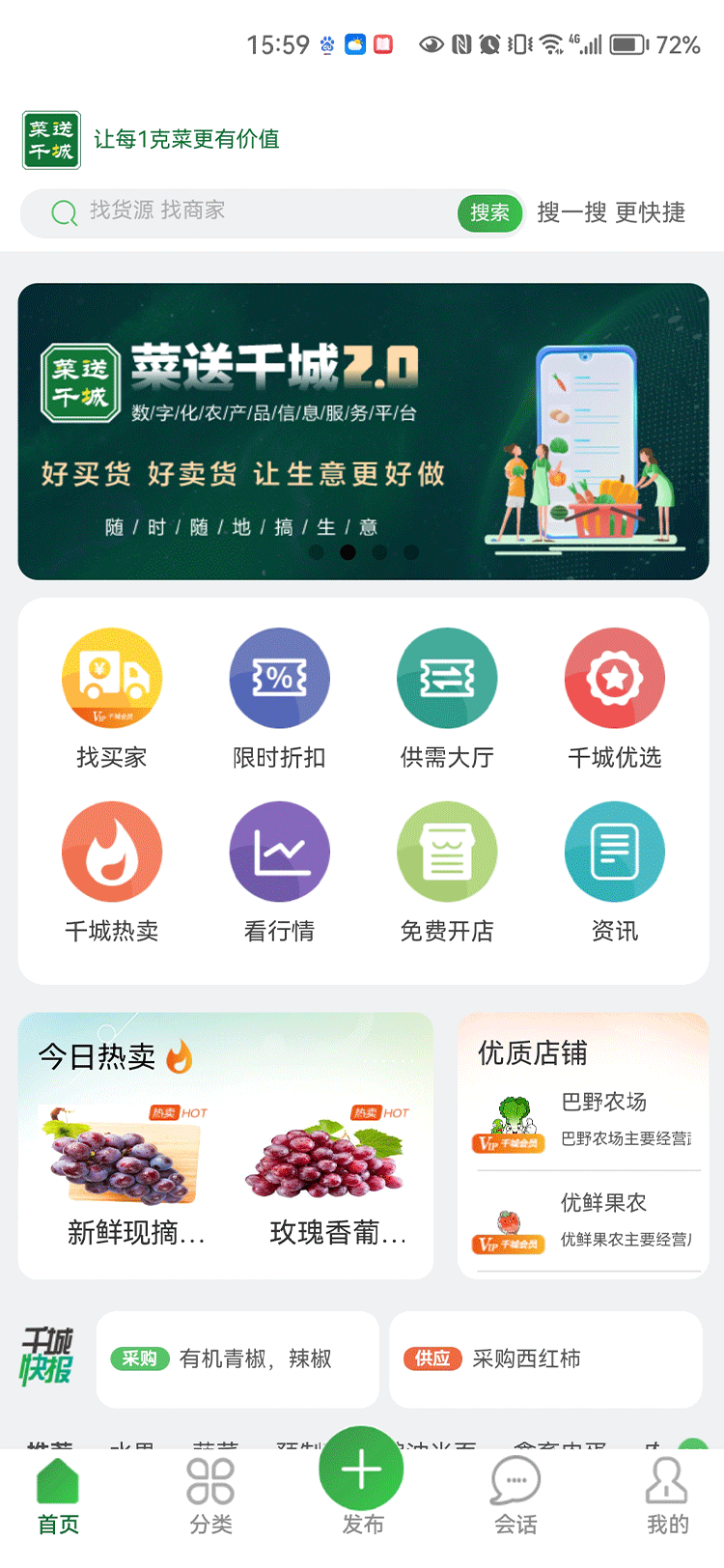
Task: Switch to the 分类 tab
Action: pyautogui.click(x=210, y=1495)
